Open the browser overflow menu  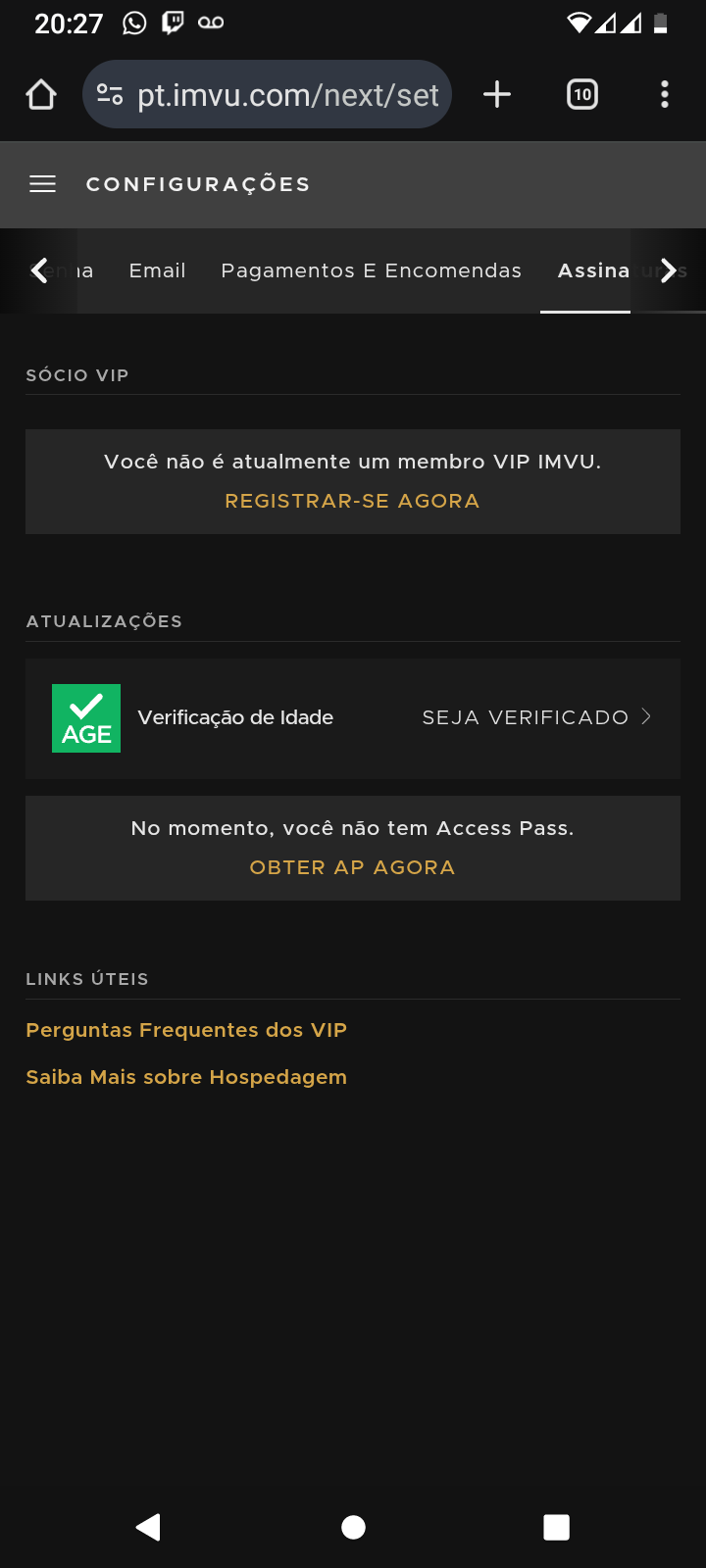pyautogui.click(x=665, y=95)
